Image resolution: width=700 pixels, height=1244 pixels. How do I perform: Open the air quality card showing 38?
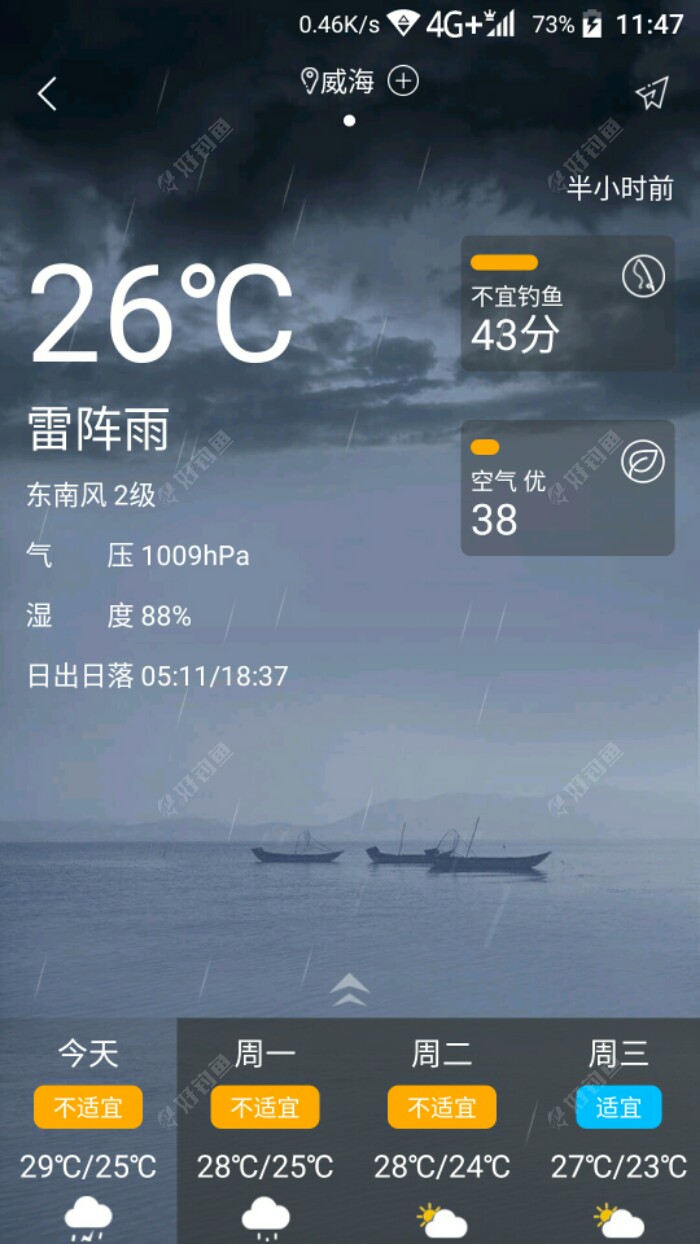tap(567, 487)
